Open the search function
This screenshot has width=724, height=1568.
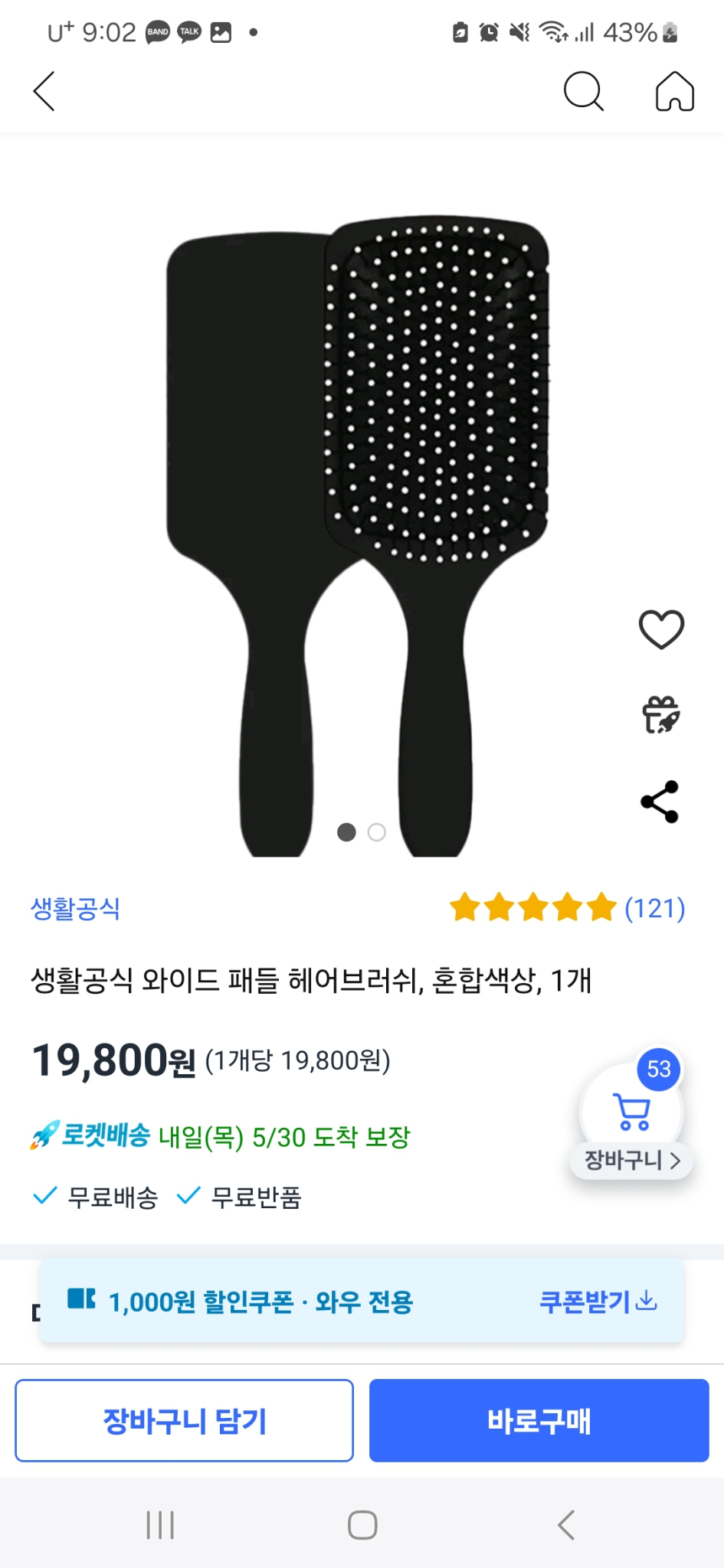[583, 91]
